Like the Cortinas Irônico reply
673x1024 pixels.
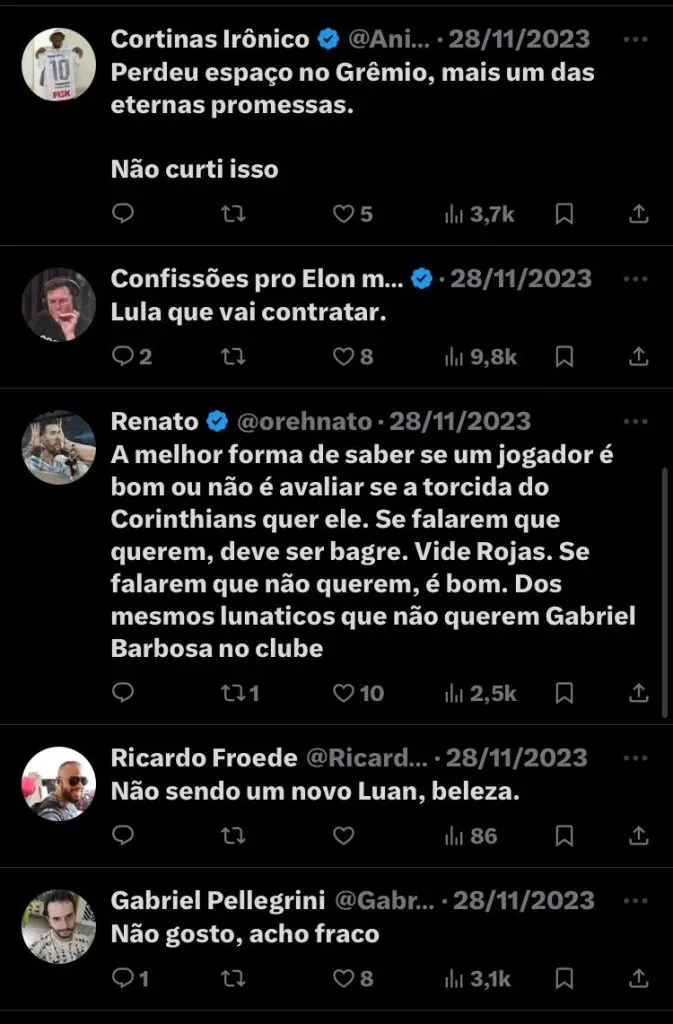[x=344, y=213]
